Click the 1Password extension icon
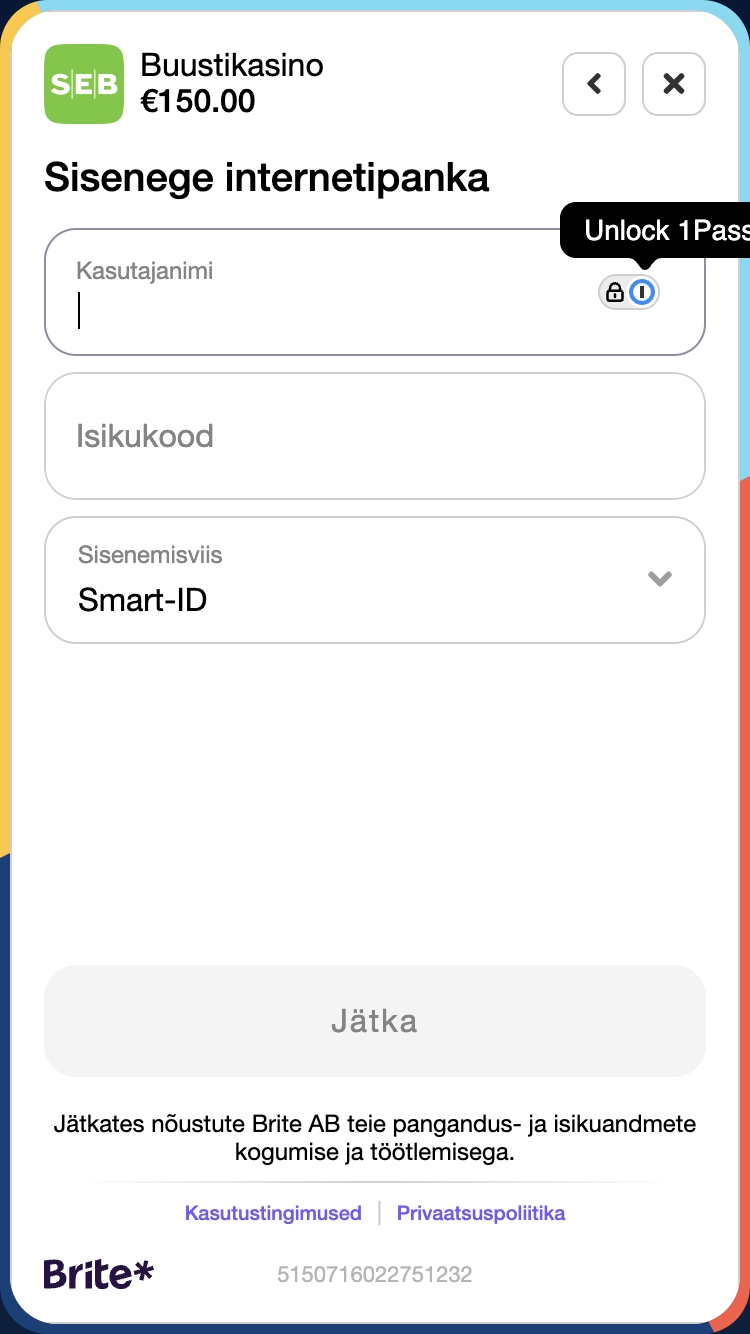750x1334 pixels. click(x=641, y=292)
